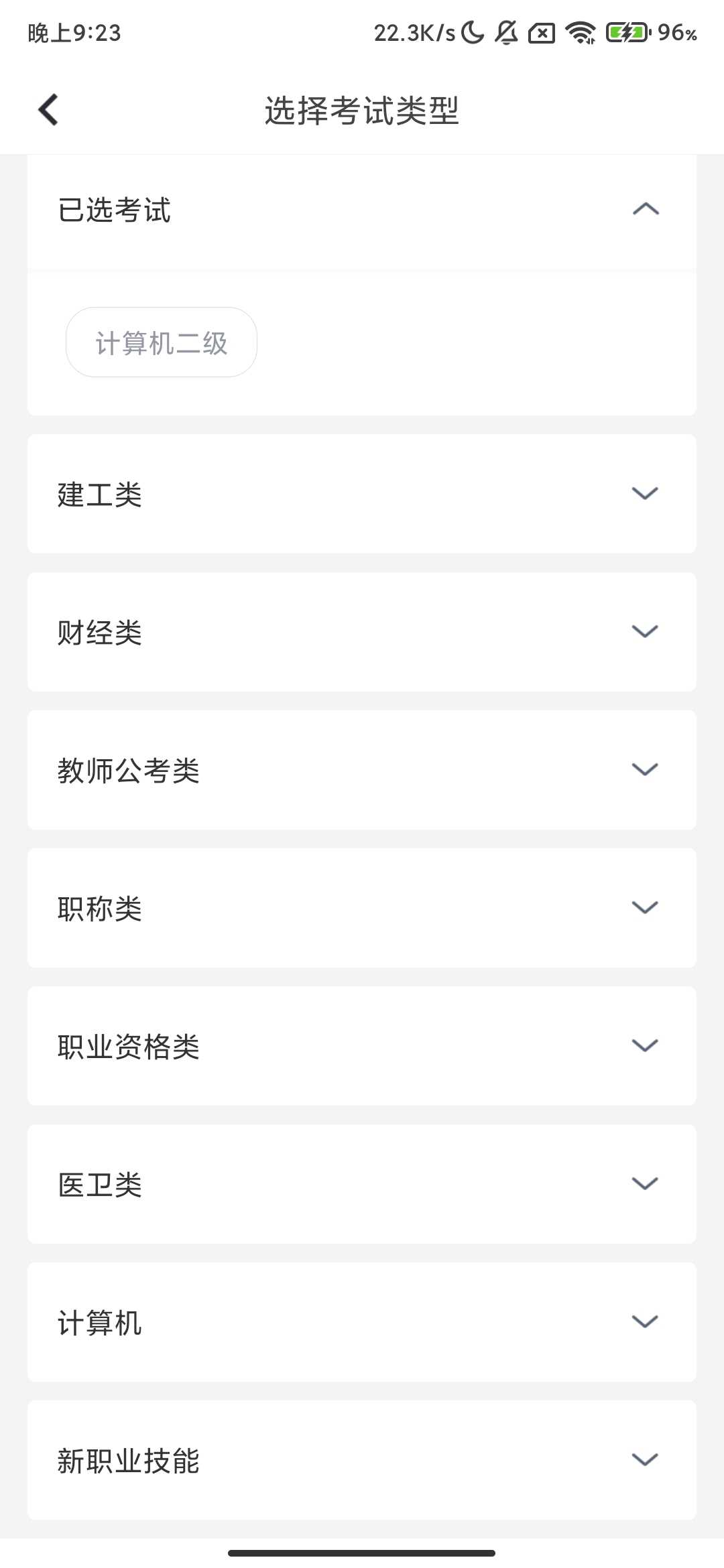Image resolution: width=724 pixels, height=1568 pixels.
Task: Open the 职业资格类 dropdown
Action: (x=644, y=1045)
